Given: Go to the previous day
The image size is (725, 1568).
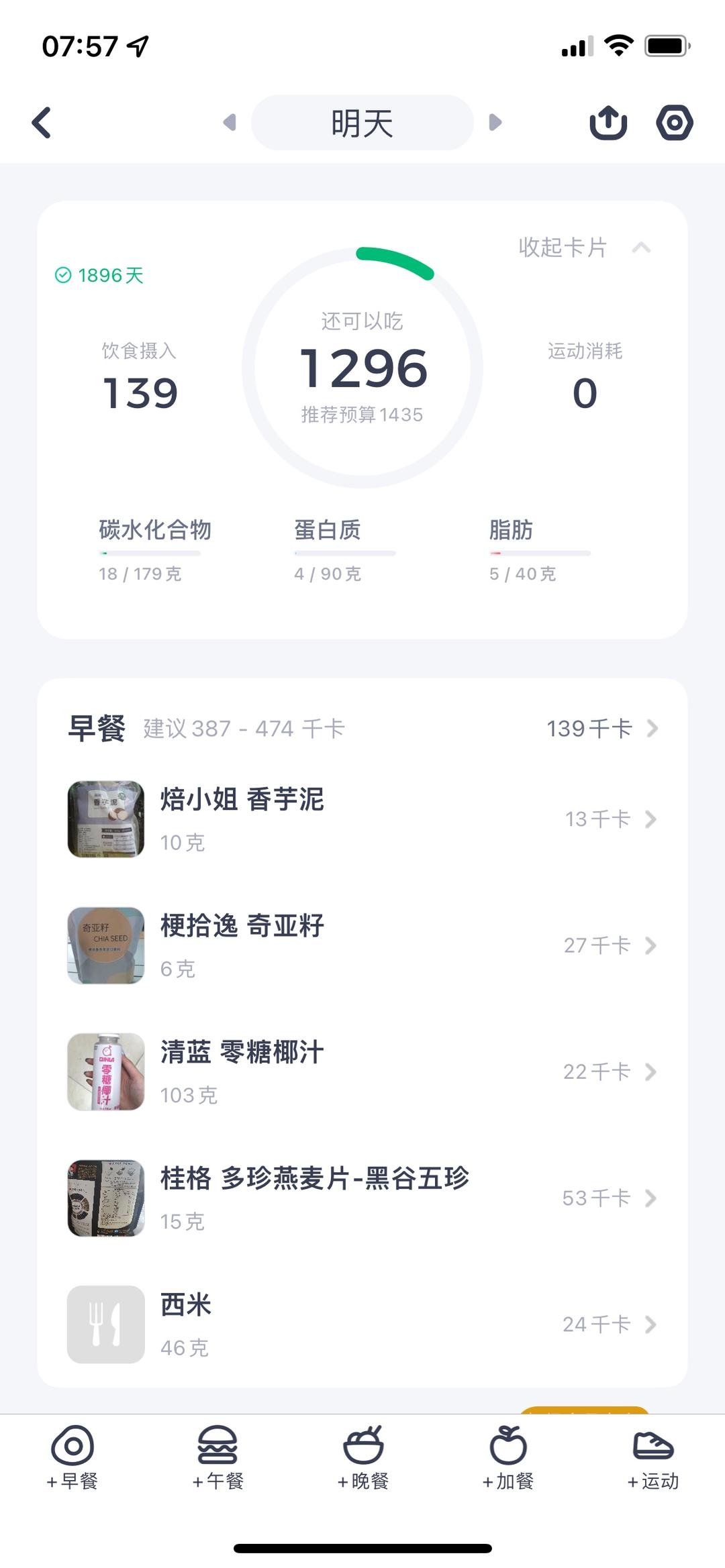Looking at the screenshot, I should point(230,122).
